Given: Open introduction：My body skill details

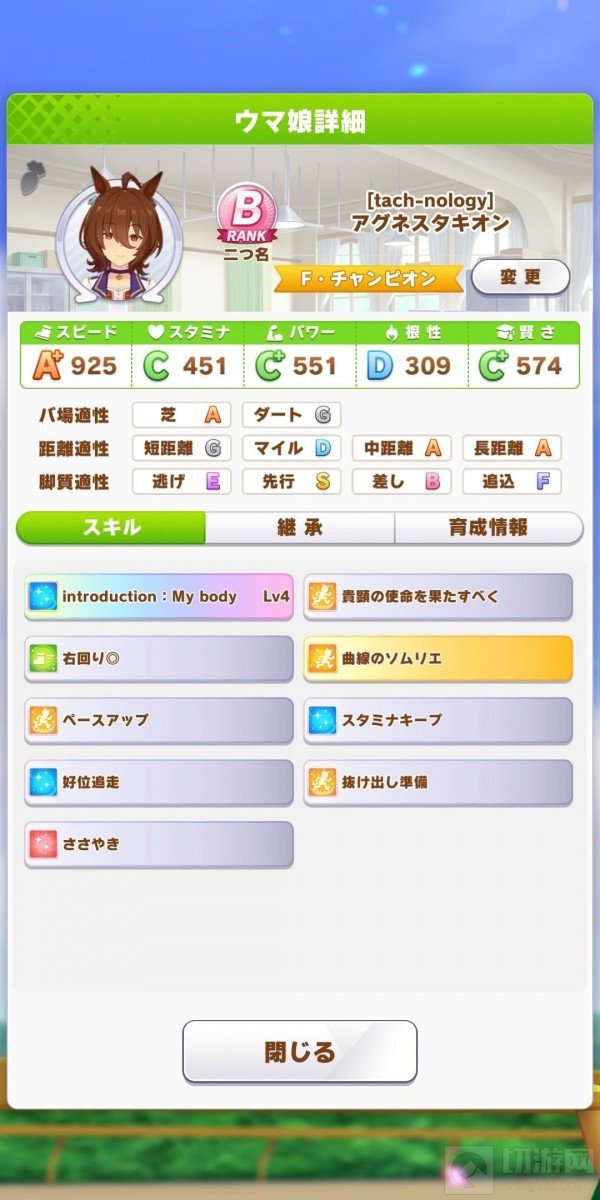Looking at the screenshot, I should pos(159,597).
